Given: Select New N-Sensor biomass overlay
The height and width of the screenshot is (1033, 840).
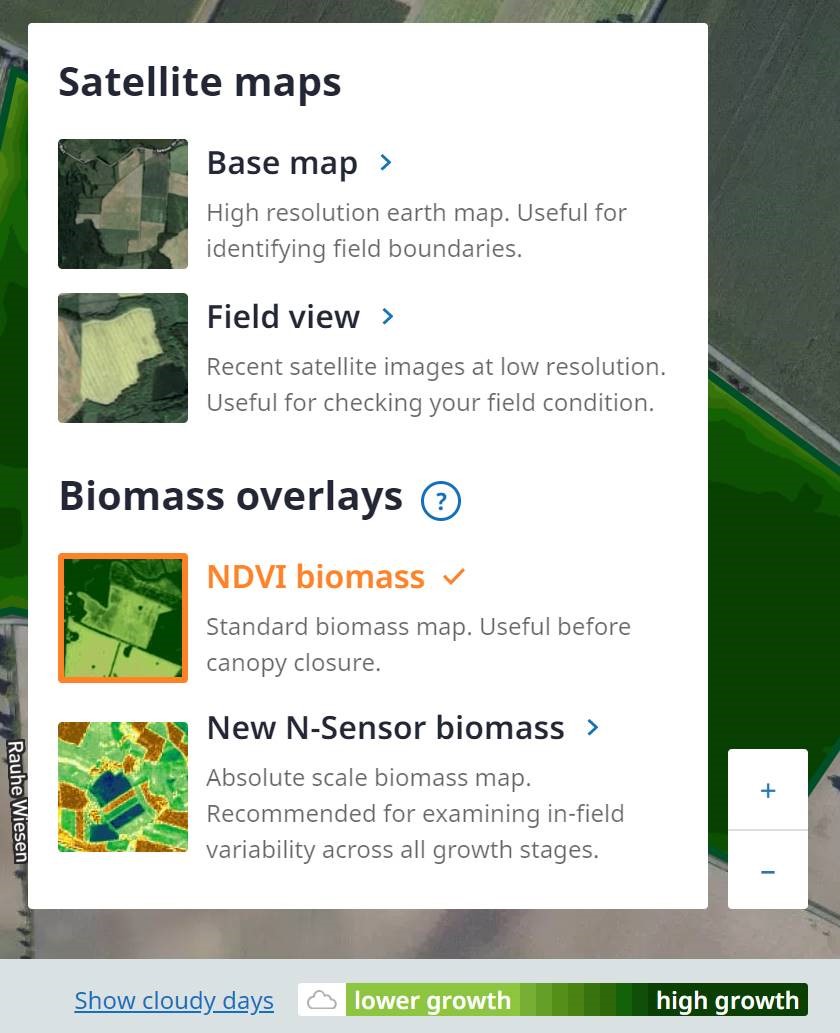Looking at the screenshot, I should click(385, 727).
